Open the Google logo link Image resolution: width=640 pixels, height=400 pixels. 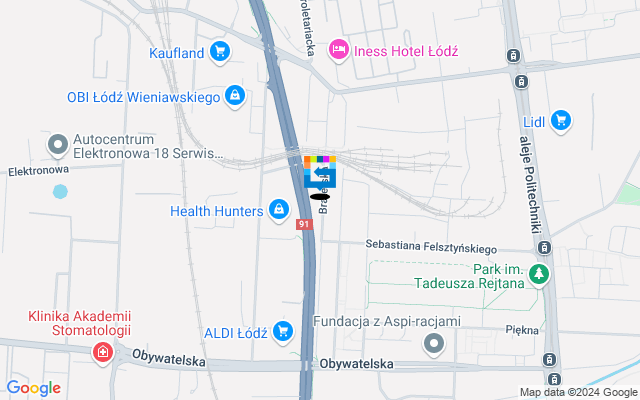coord(34,388)
